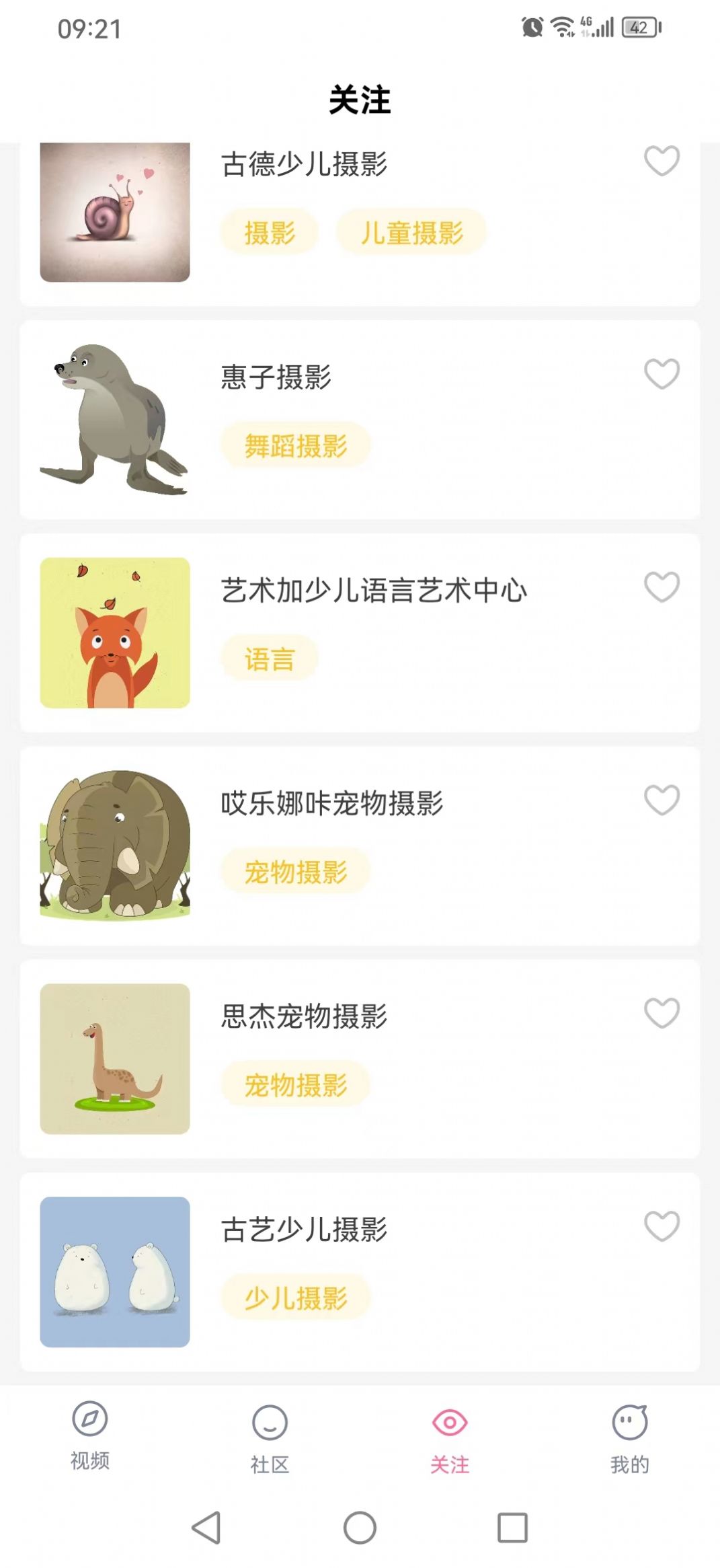
Task: Open the 视频 tab icon
Action: pos(91,1418)
